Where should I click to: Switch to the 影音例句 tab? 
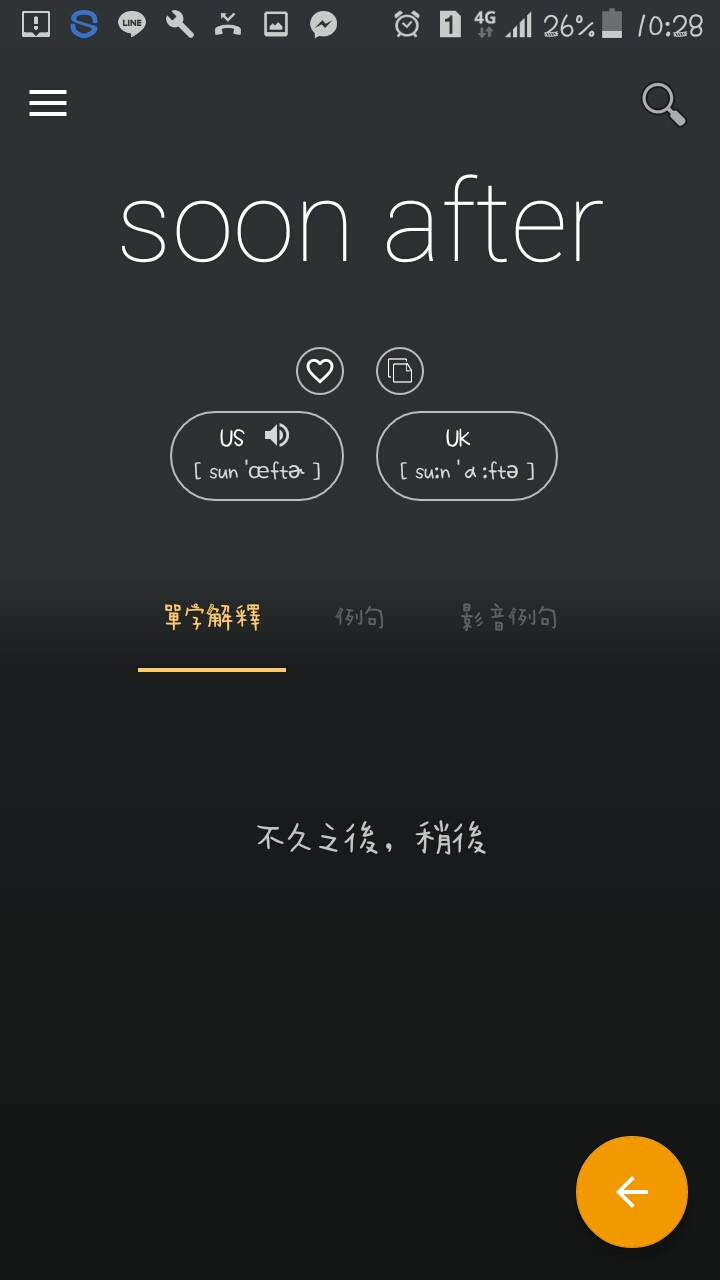509,617
